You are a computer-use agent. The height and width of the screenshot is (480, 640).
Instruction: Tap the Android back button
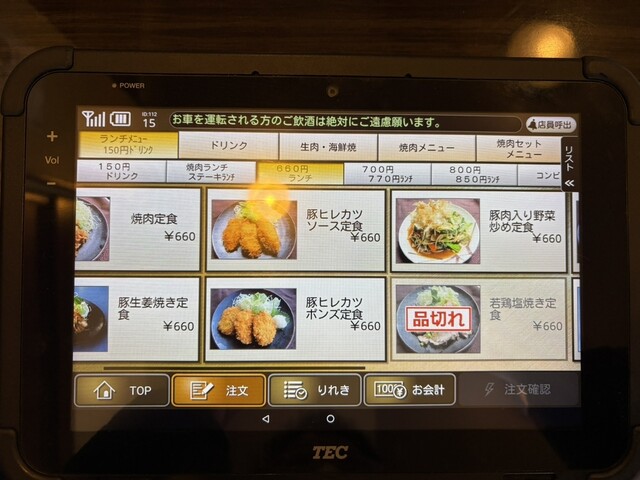[265, 418]
